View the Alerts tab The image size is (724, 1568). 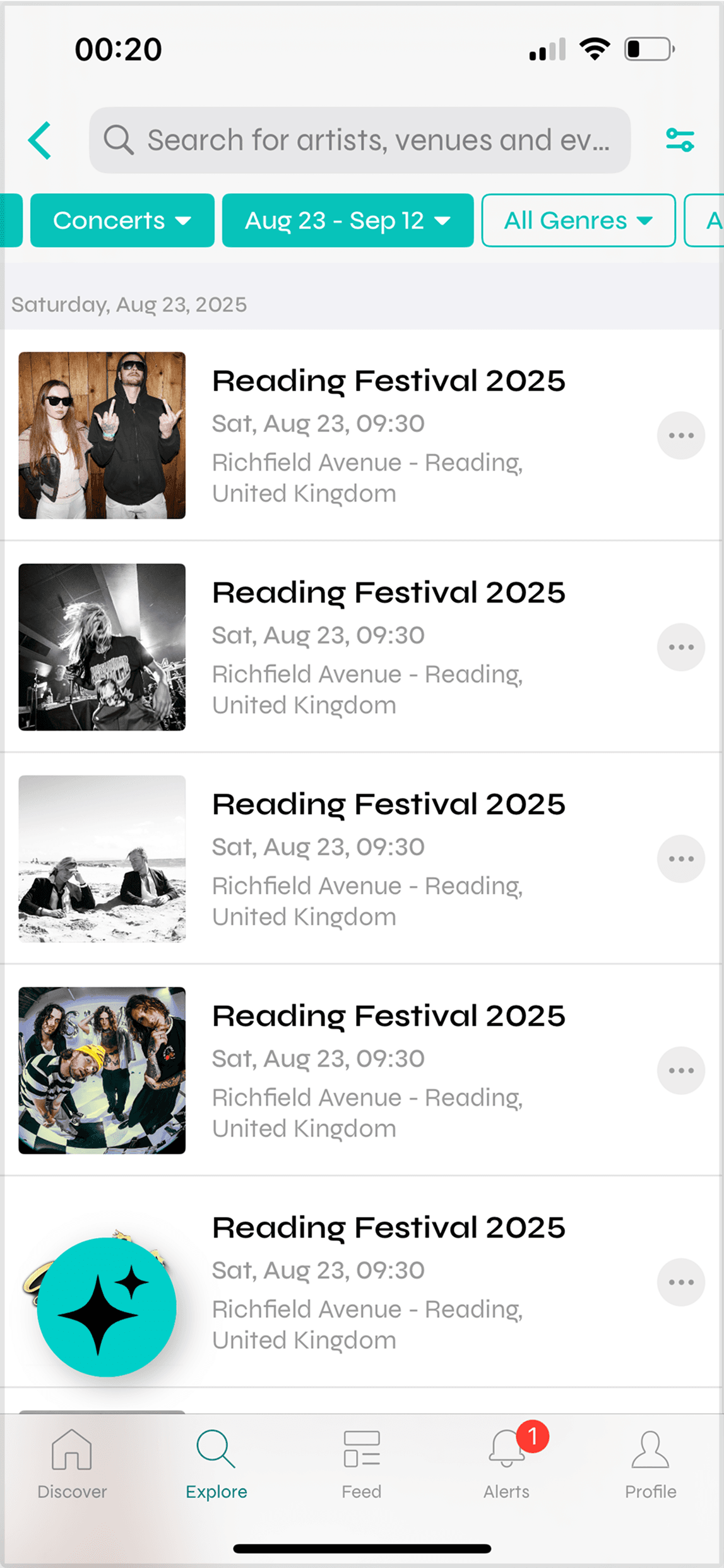(x=506, y=1464)
